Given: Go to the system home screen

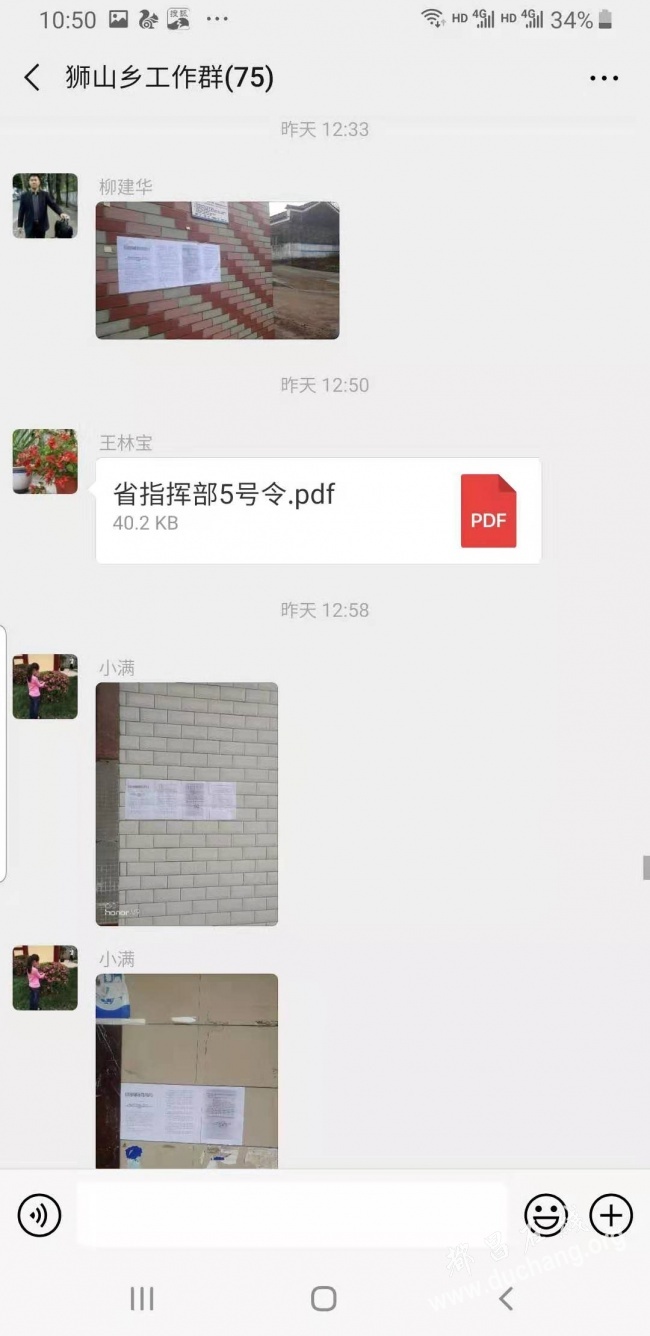Looking at the screenshot, I should pos(324,1298).
